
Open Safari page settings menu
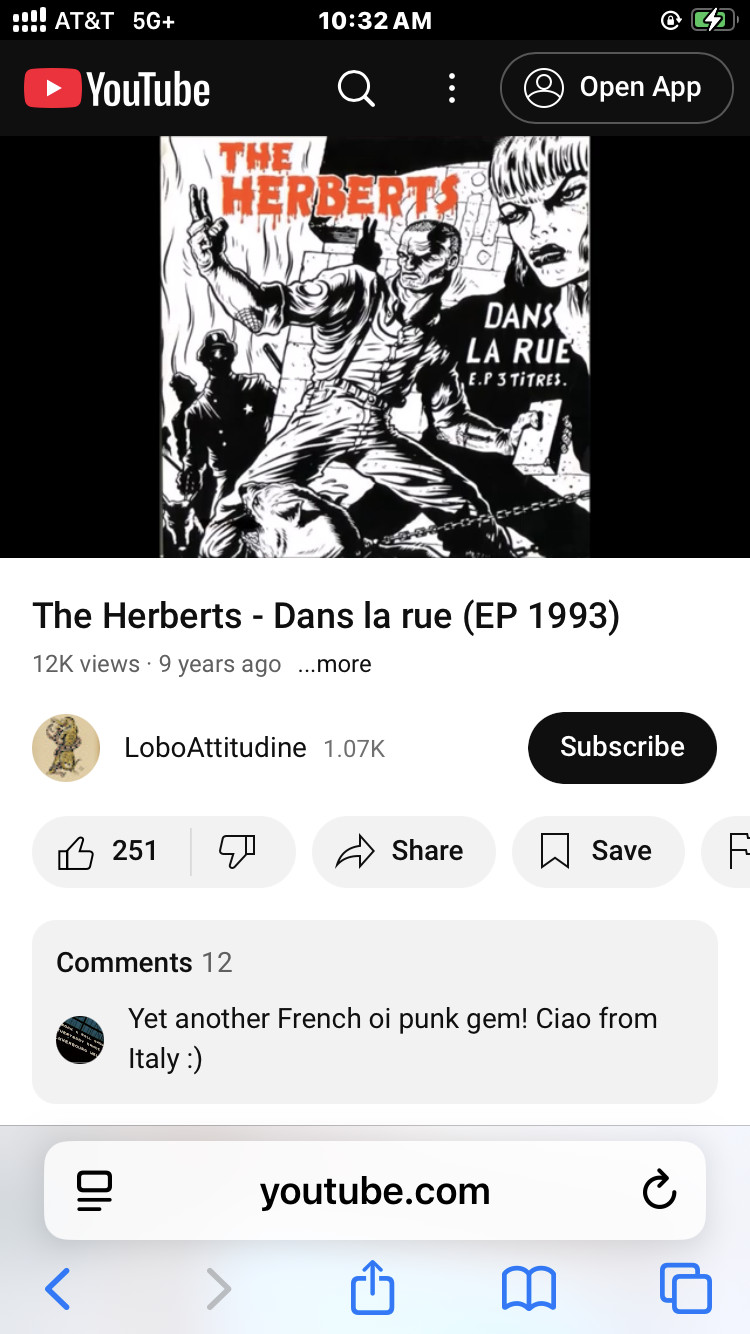[x=95, y=1191]
